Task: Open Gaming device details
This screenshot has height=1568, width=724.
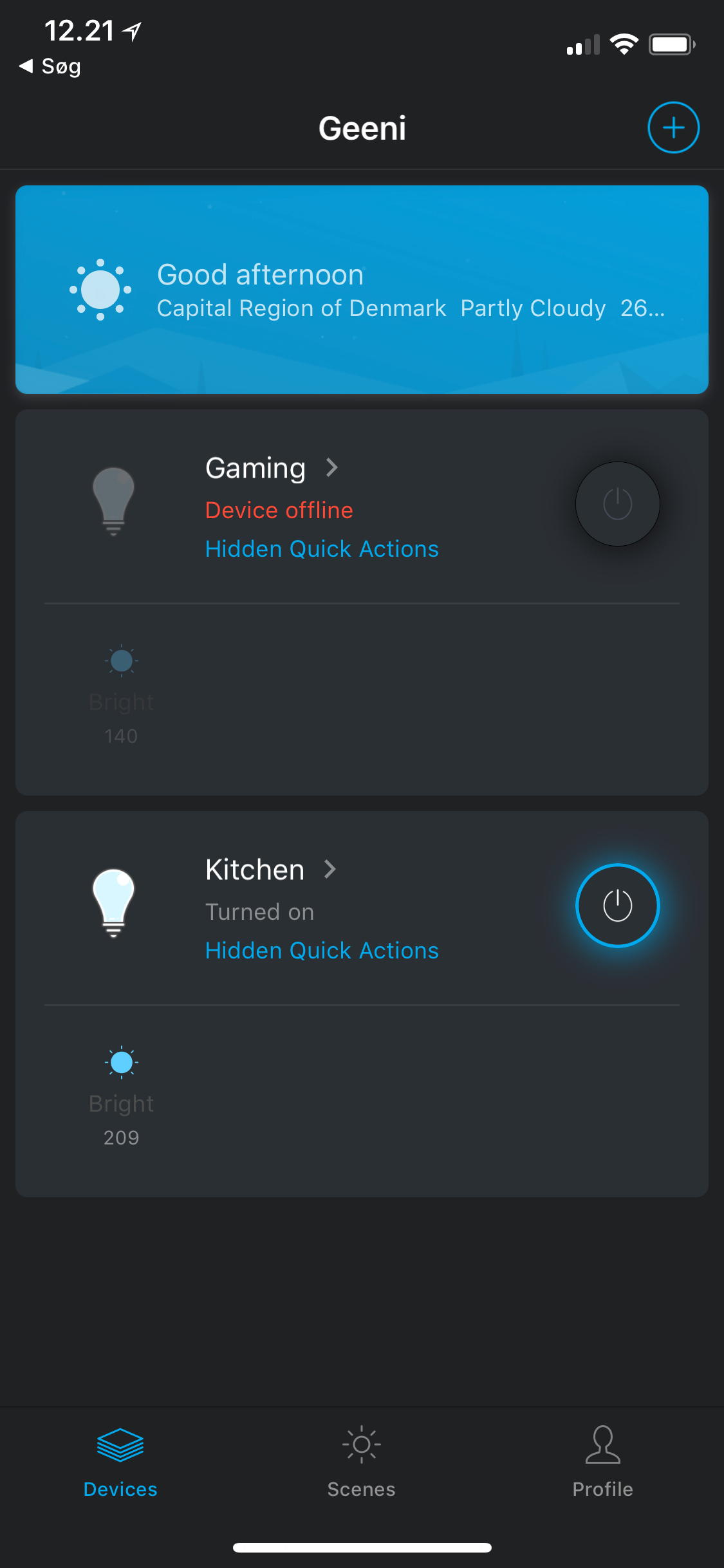Action: (x=271, y=468)
